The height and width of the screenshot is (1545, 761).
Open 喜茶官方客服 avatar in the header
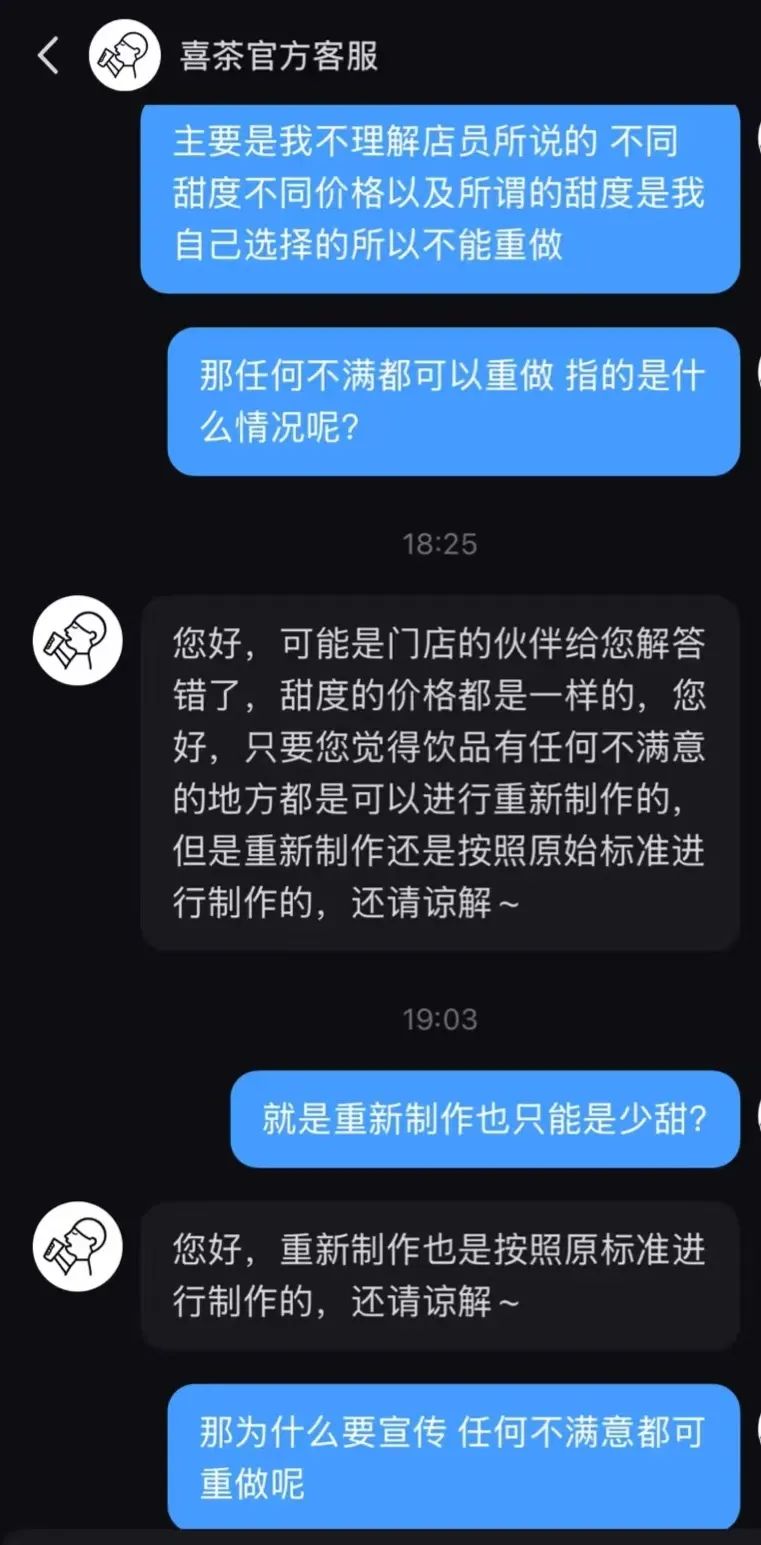coord(125,56)
